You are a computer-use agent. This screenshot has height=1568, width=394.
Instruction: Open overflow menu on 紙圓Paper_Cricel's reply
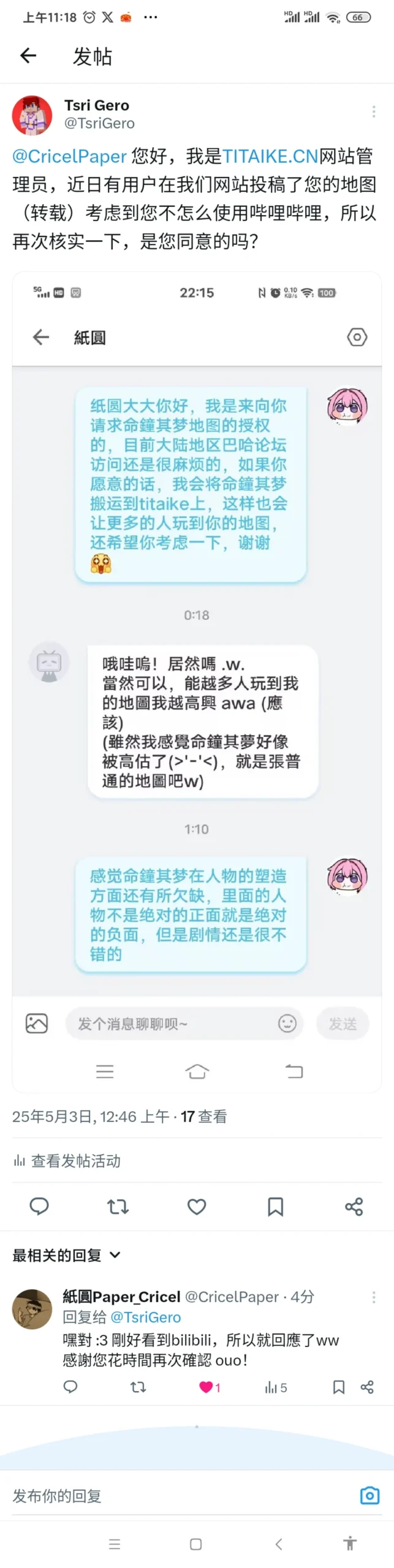[x=373, y=1297]
